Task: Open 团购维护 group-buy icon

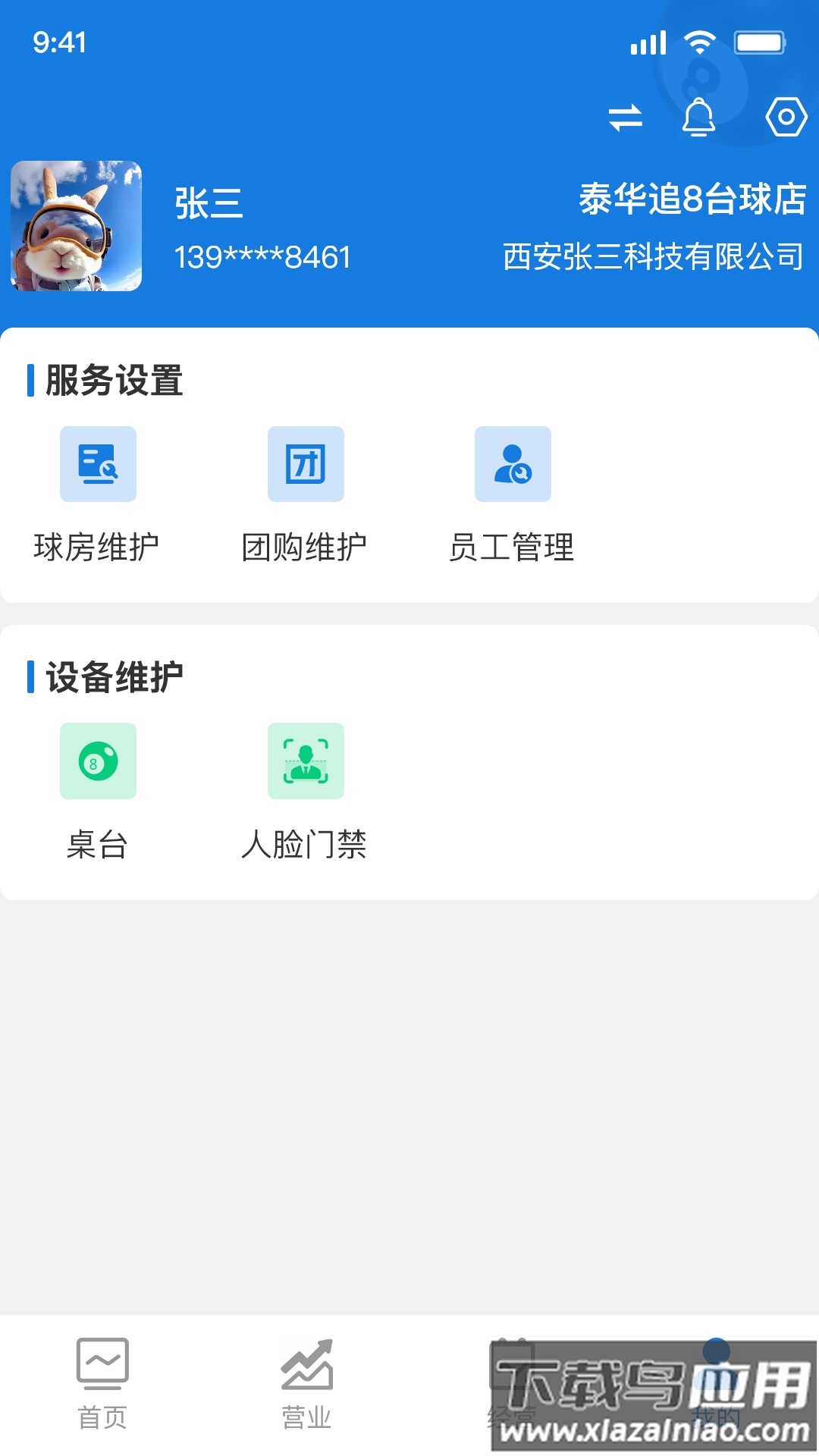Action: click(x=306, y=465)
